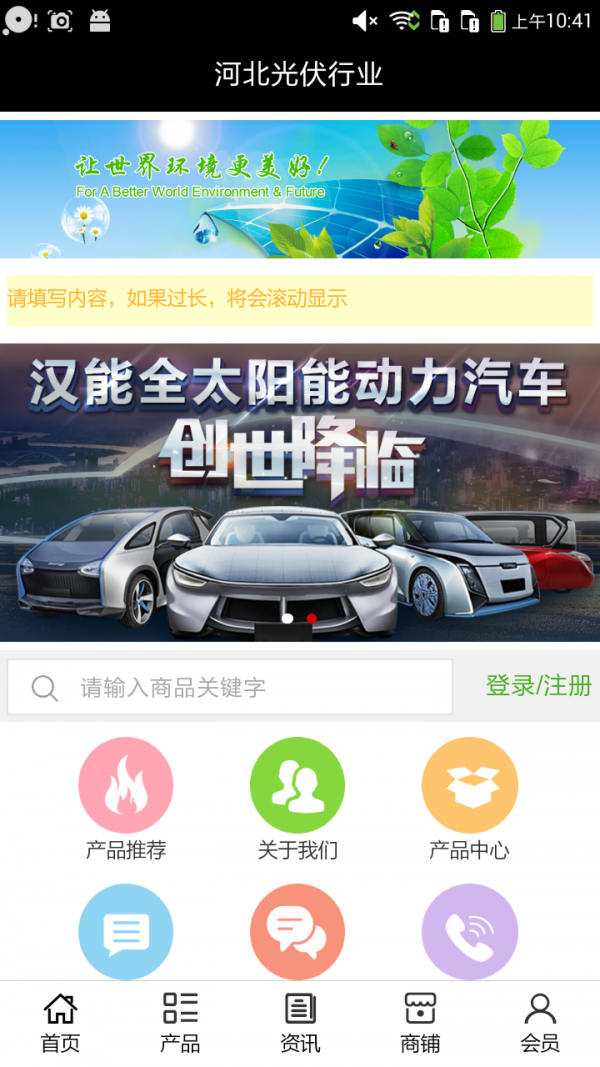600x1067 pixels.
Task: Select the white carousel page dot
Action: click(x=288, y=618)
